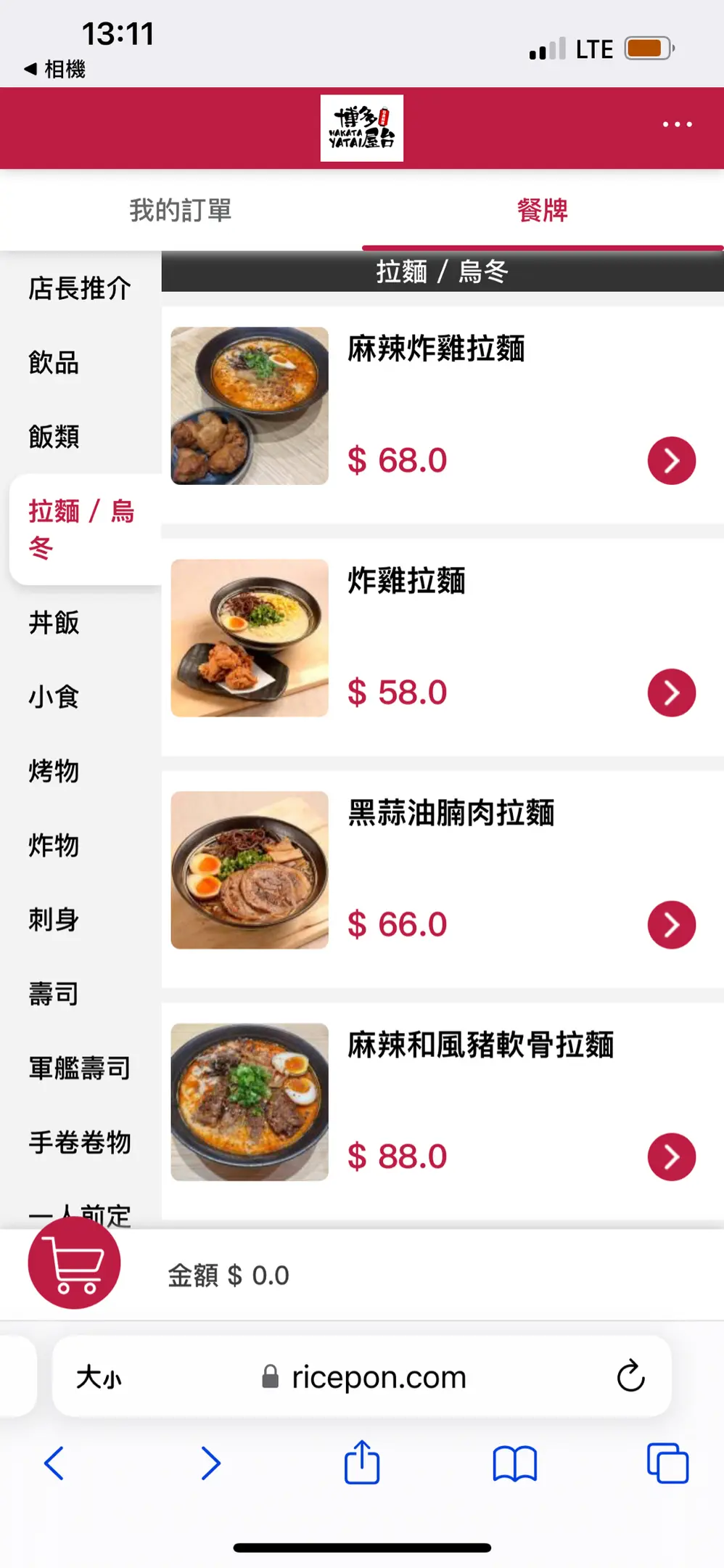724x1568 pixels.
Task: Open the shopping cart
Action: (x=74, y=1262)
